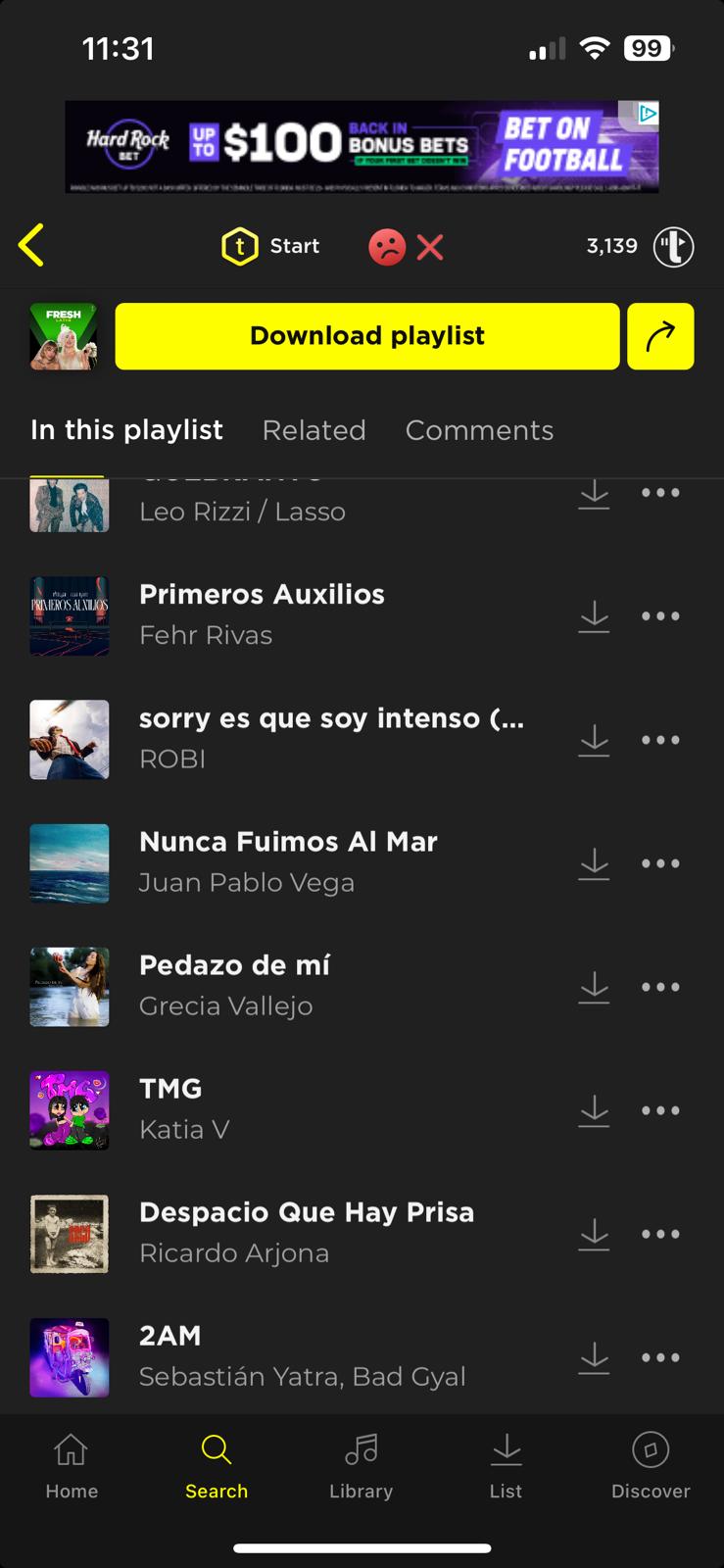Tap Download playlist button
This screenshot has height=1568, width=724.
click(x=367, y=336)
